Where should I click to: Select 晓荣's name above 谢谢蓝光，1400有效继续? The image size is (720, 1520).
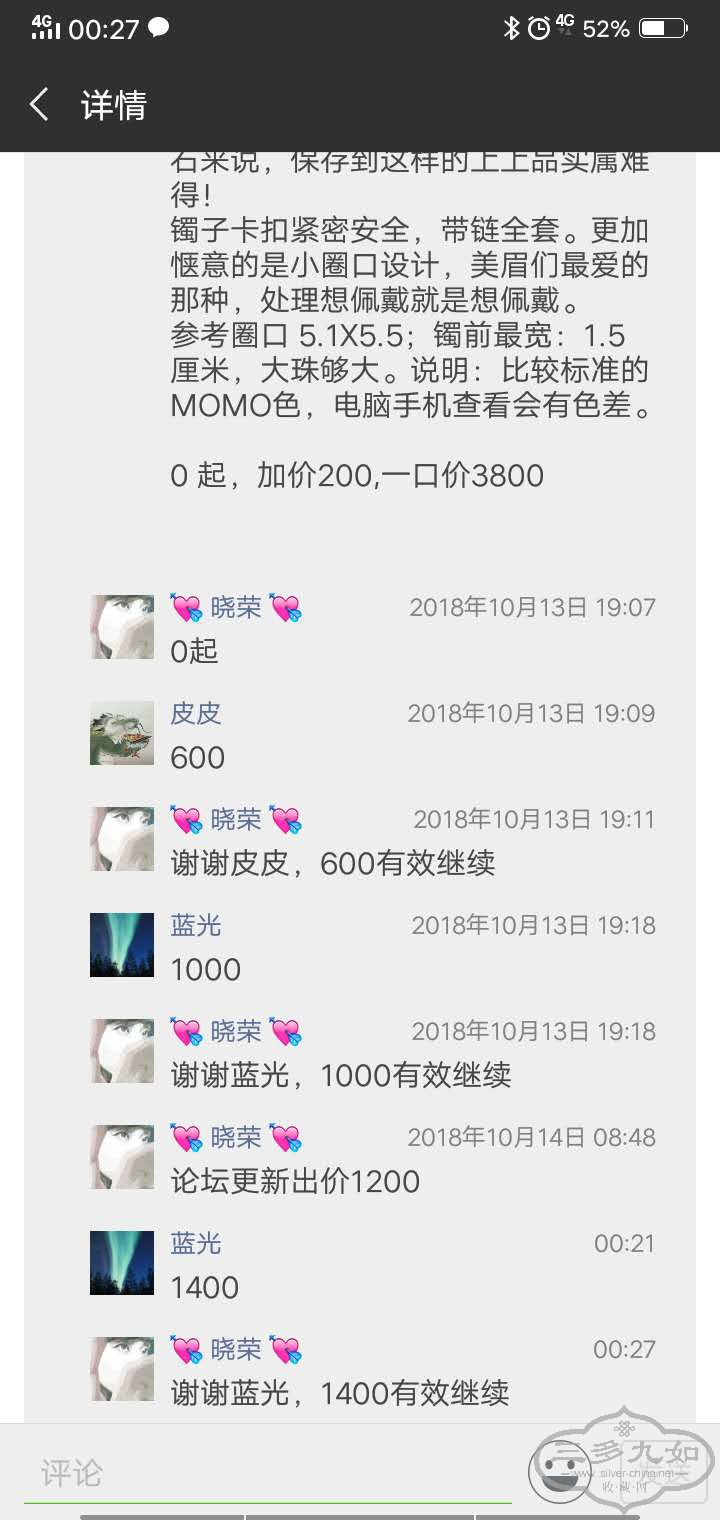tap(236, 1350)
